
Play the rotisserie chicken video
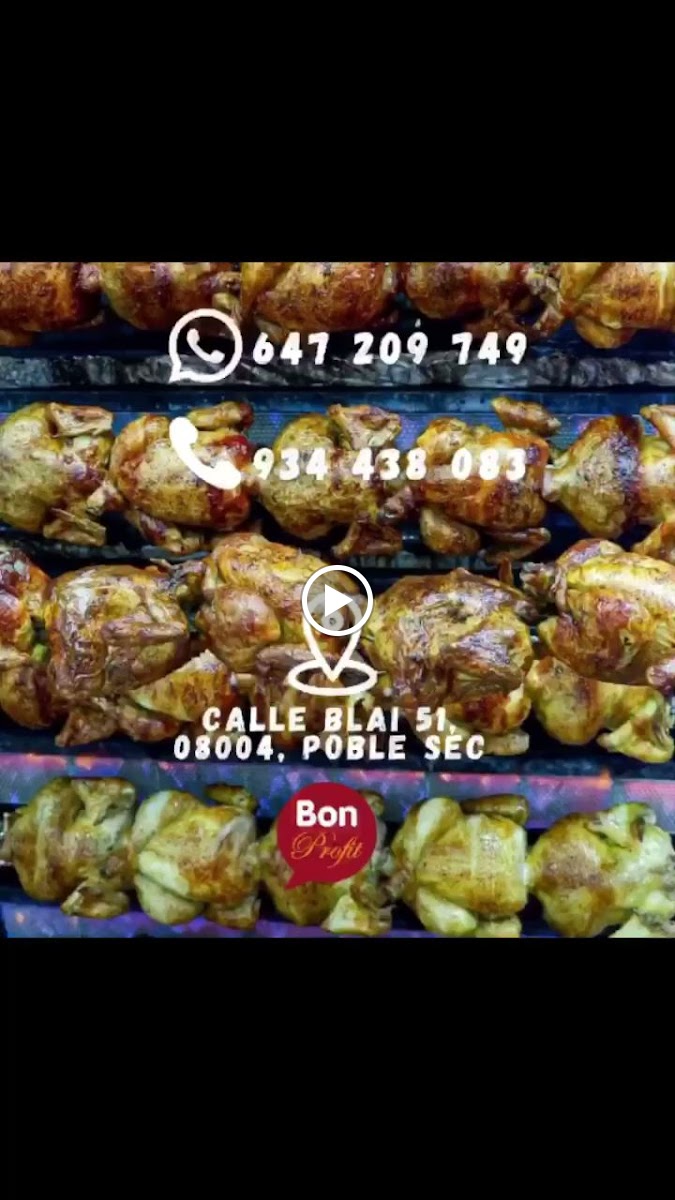(x=337, y=601)
